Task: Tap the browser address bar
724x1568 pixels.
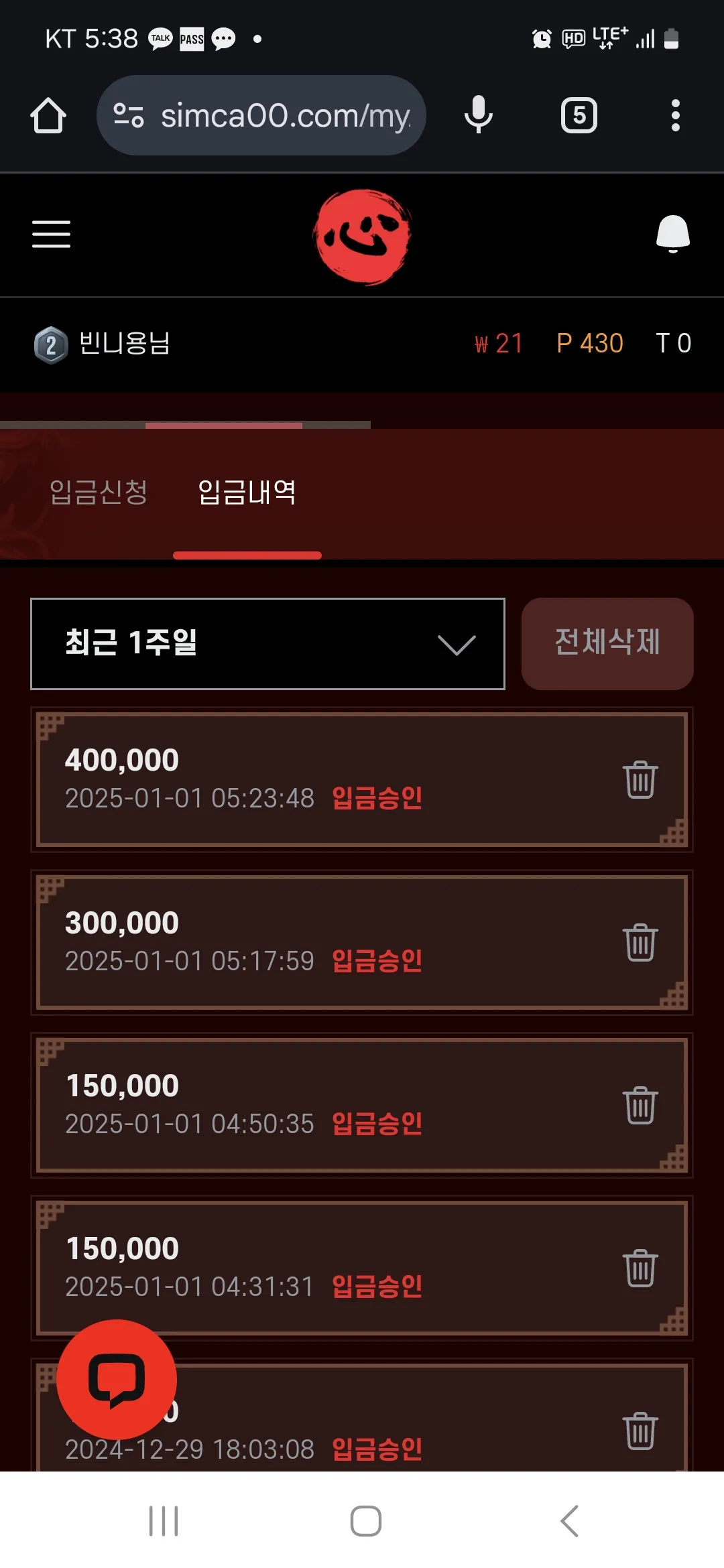Action: pos(261,115)
